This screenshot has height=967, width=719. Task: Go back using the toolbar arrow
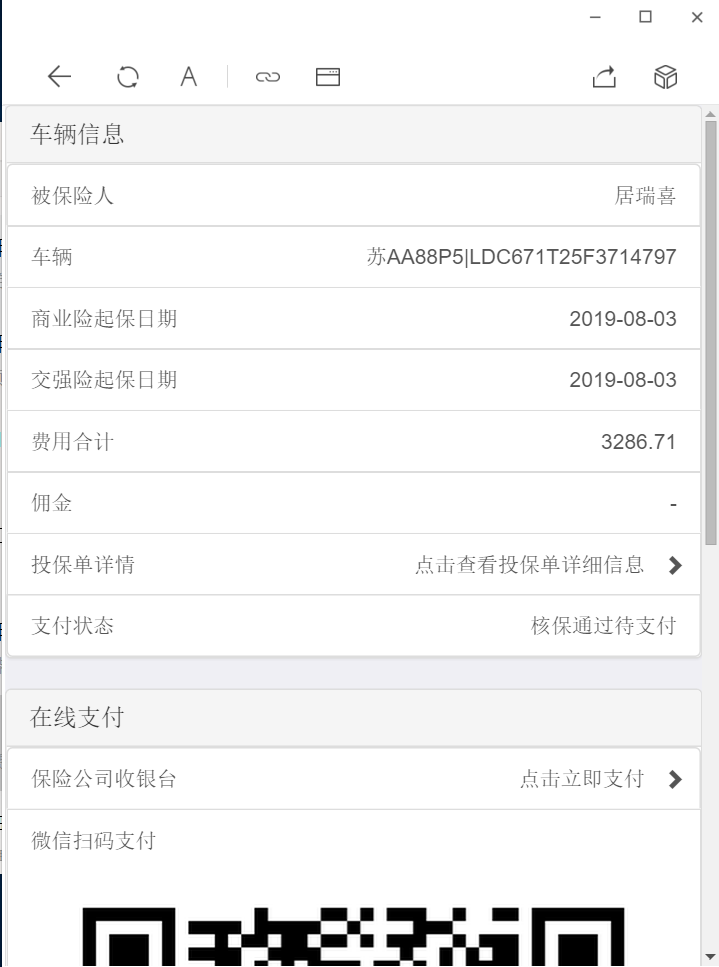coord(60,77)
